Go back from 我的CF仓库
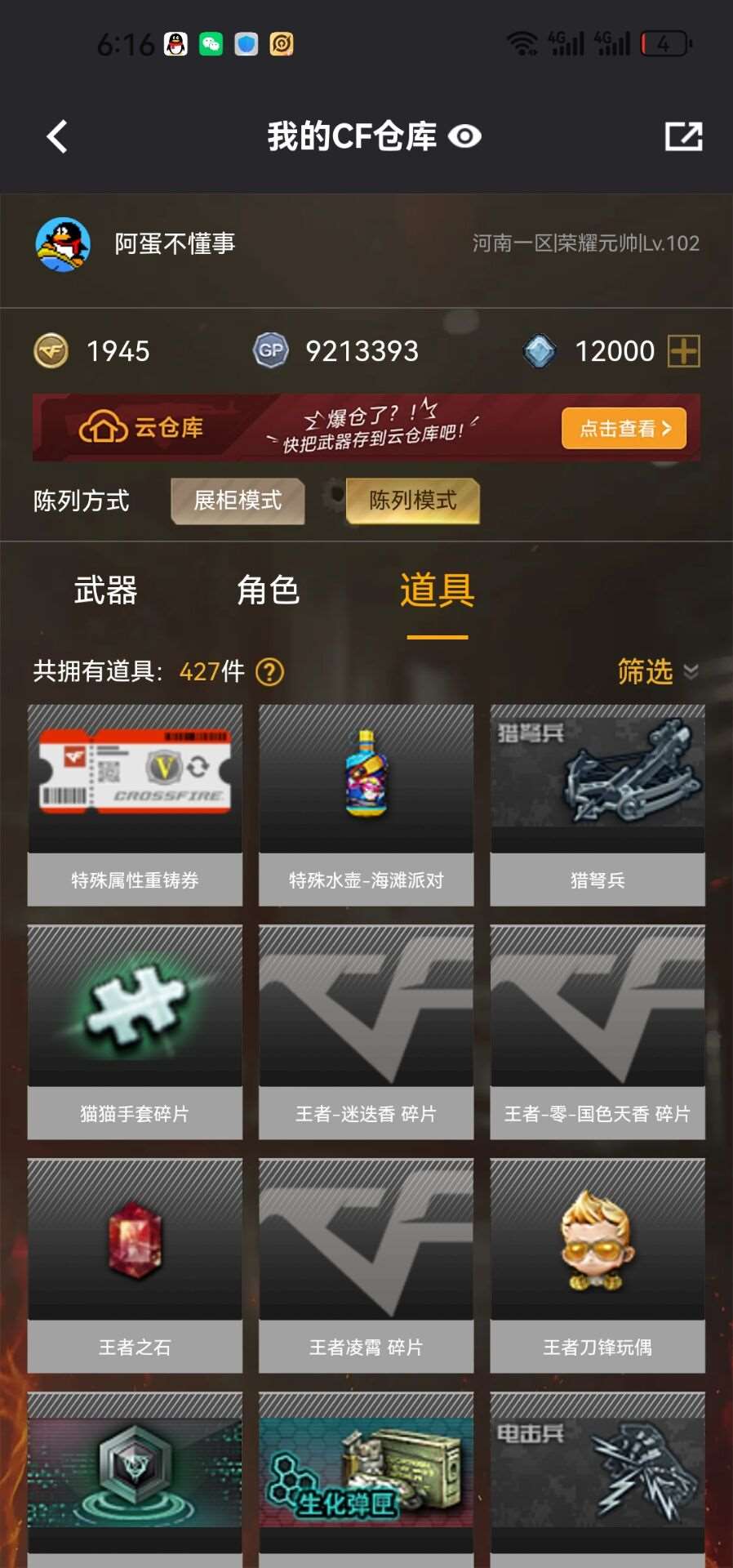Viewport: 733px width, 1568px height. click(x=57, y=136)
